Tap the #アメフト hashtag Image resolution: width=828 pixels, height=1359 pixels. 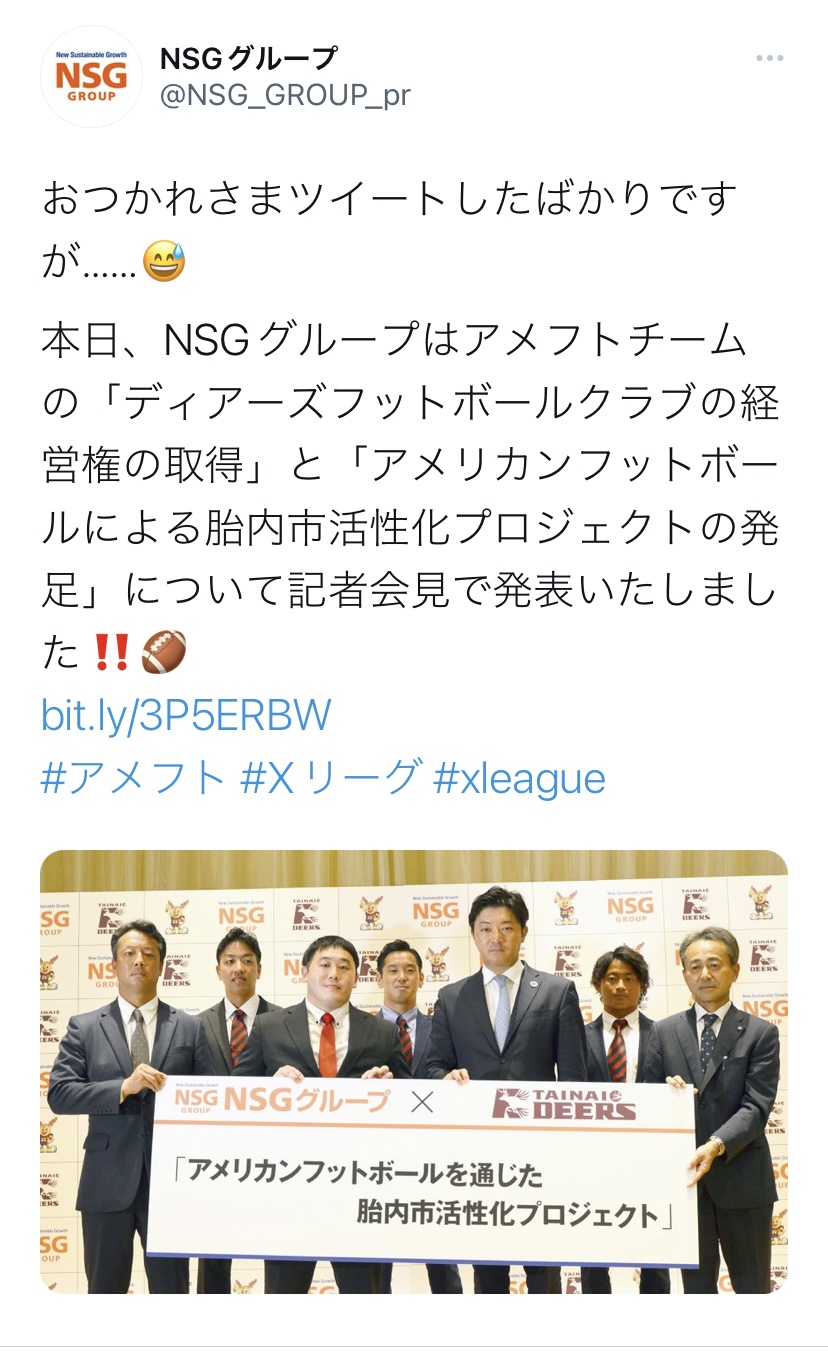(134, 778)
